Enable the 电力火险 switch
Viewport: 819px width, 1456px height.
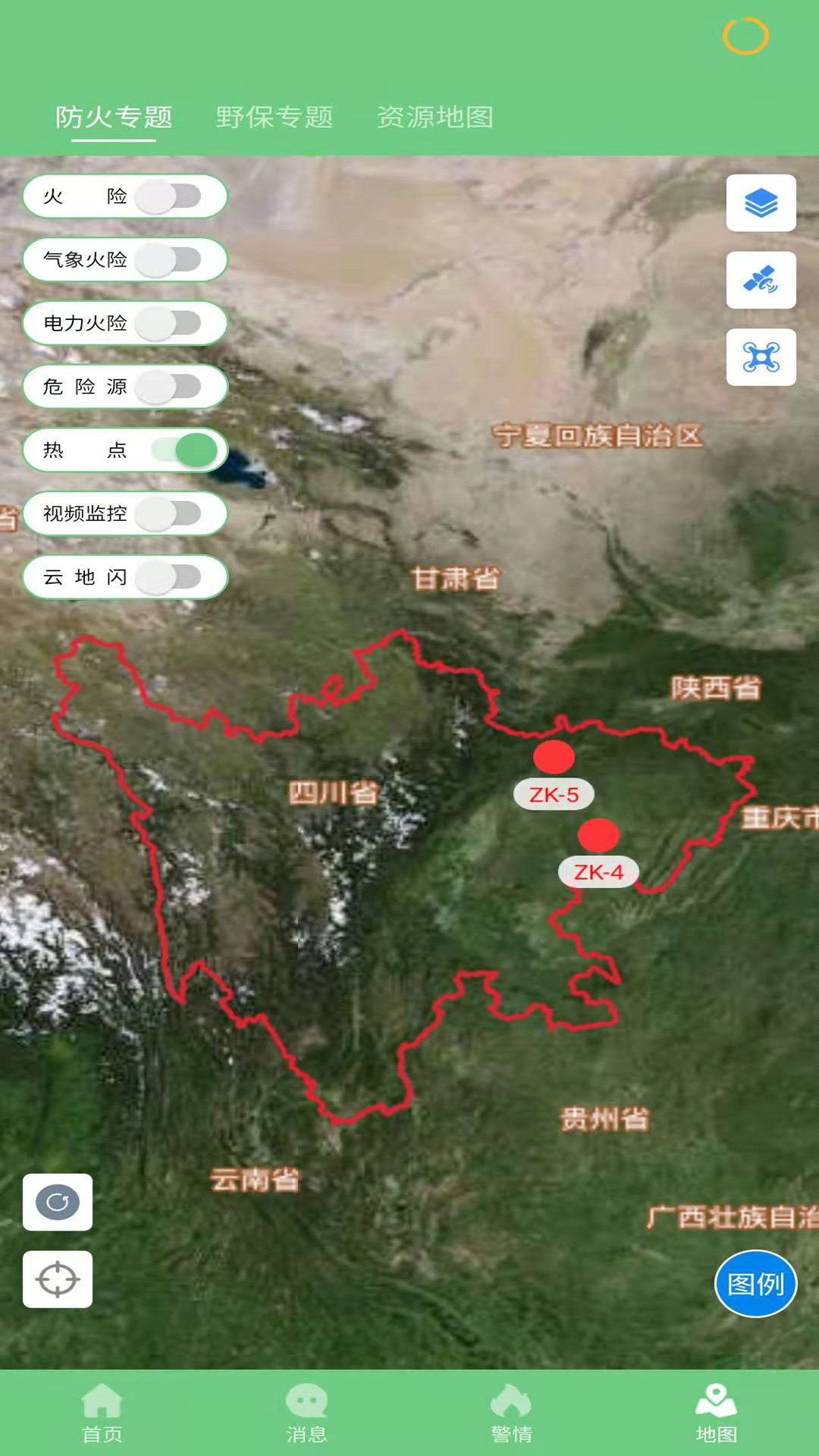168,324
